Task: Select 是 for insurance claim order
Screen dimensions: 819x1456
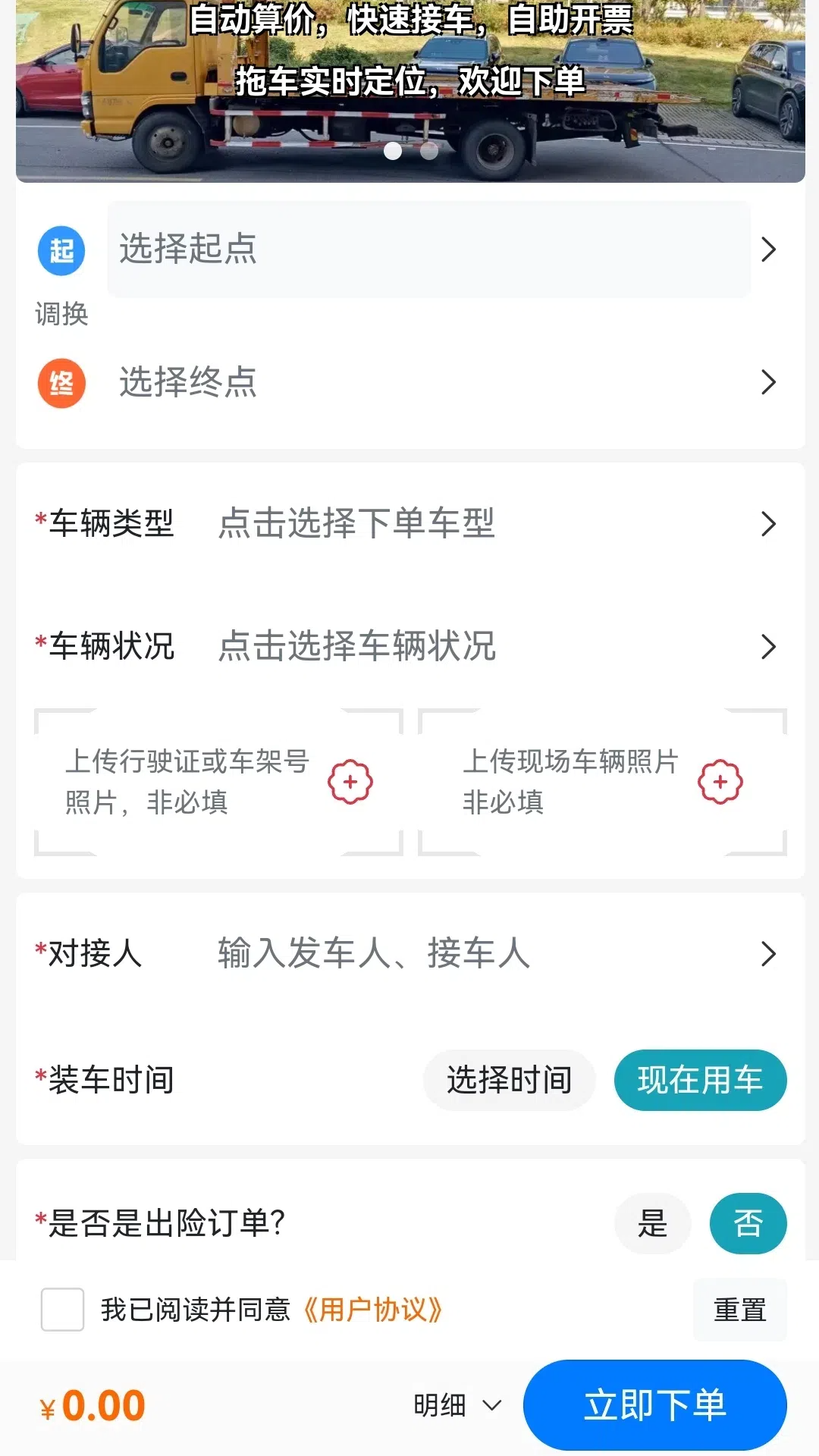Action: (x=652, y=1223)
